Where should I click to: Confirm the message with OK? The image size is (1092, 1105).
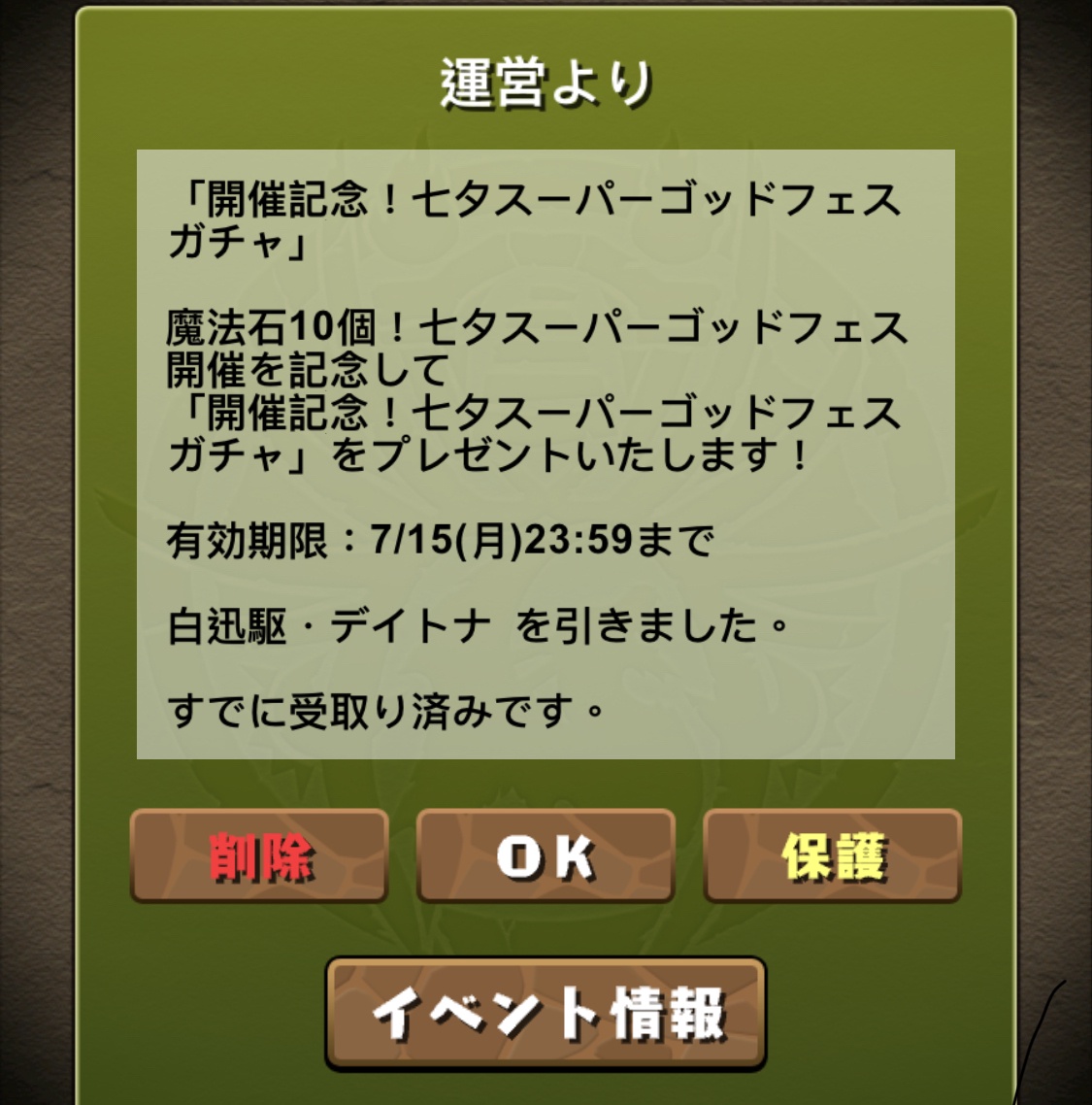(x=546, y=856)
